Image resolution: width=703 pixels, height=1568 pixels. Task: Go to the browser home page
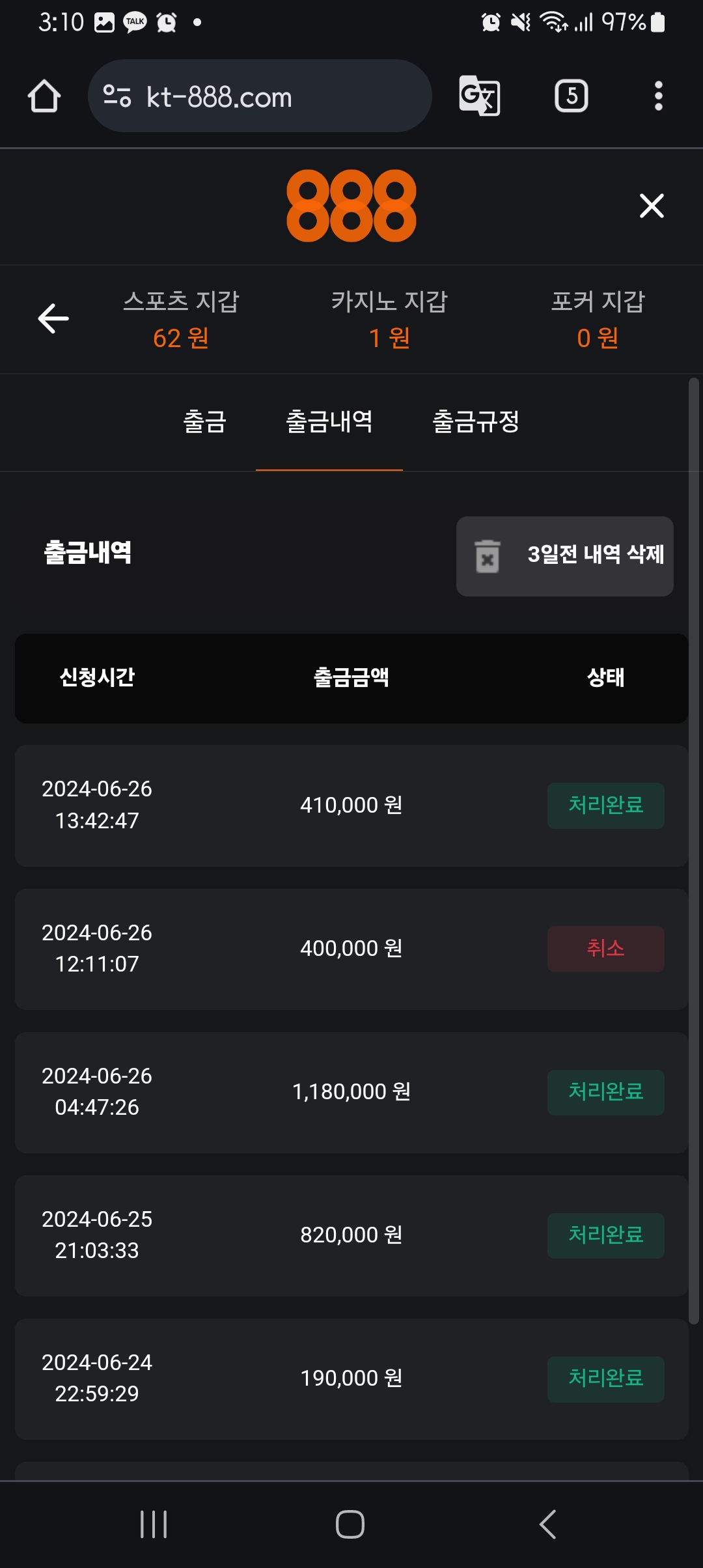click(x=44, y=96)
